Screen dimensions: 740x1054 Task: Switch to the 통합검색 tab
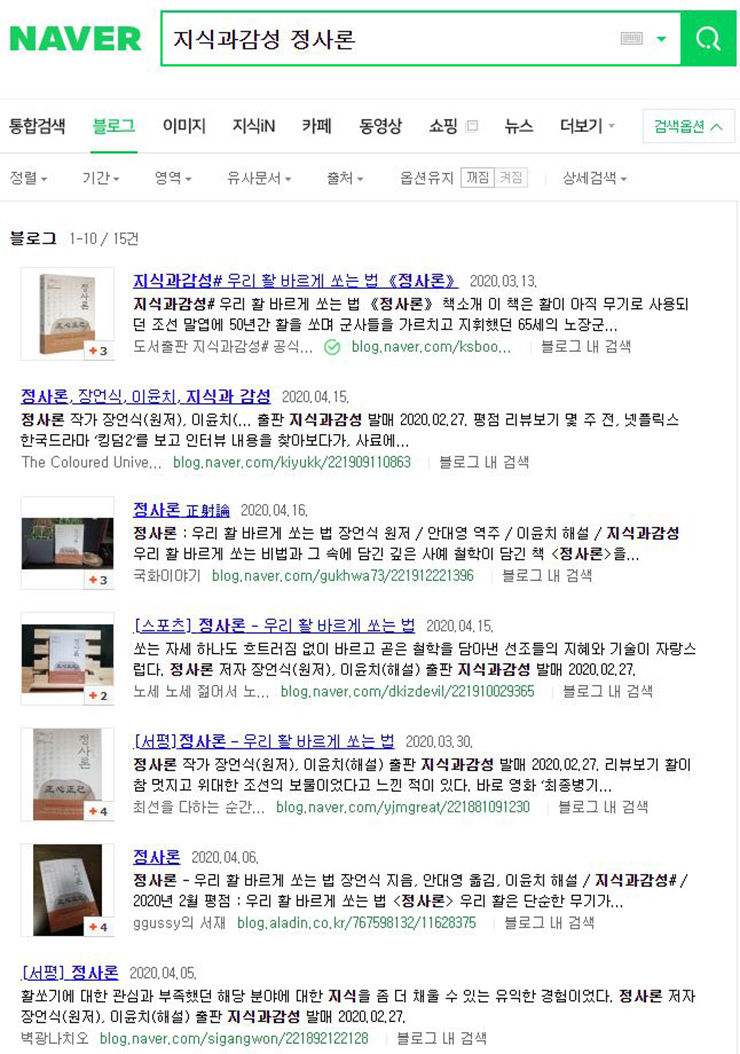coord(37,126)
